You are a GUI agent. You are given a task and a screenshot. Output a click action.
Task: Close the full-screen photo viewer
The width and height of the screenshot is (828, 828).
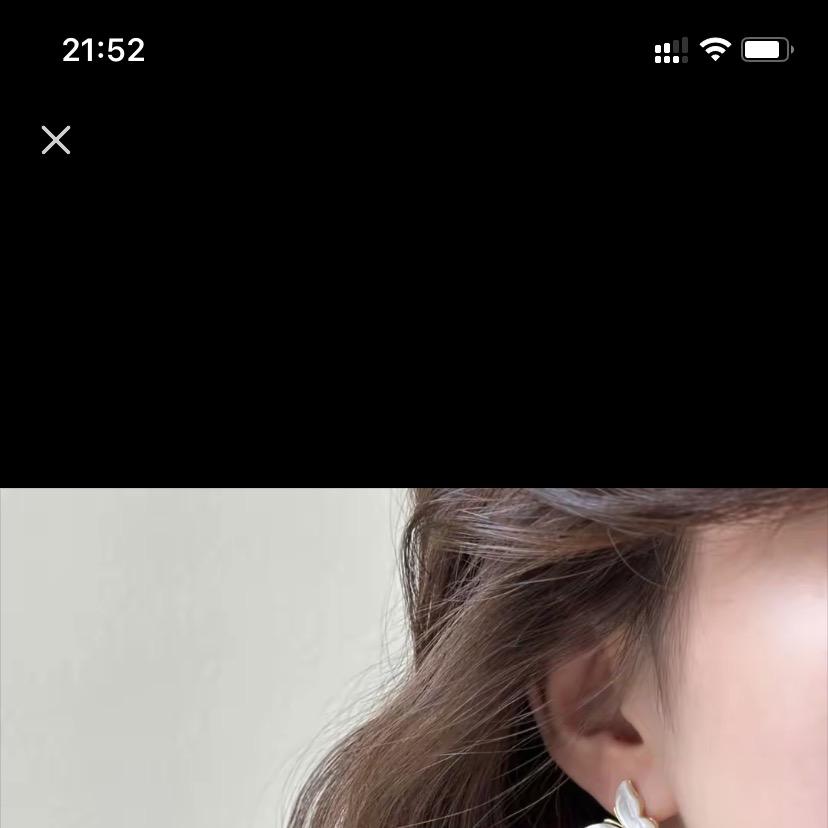coord(56,140)
